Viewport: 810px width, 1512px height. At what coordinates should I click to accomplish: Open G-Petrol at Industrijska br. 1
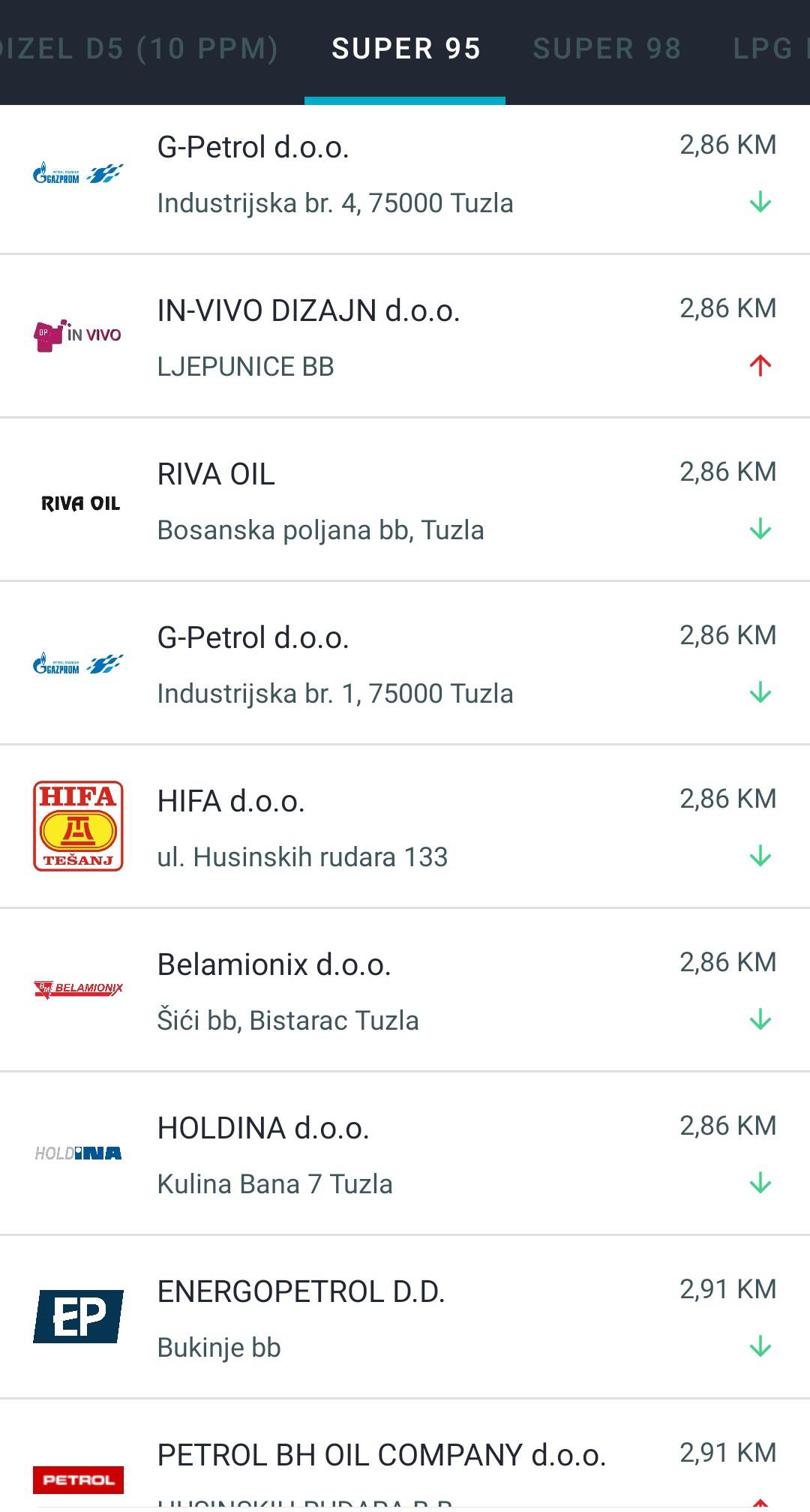405,664
